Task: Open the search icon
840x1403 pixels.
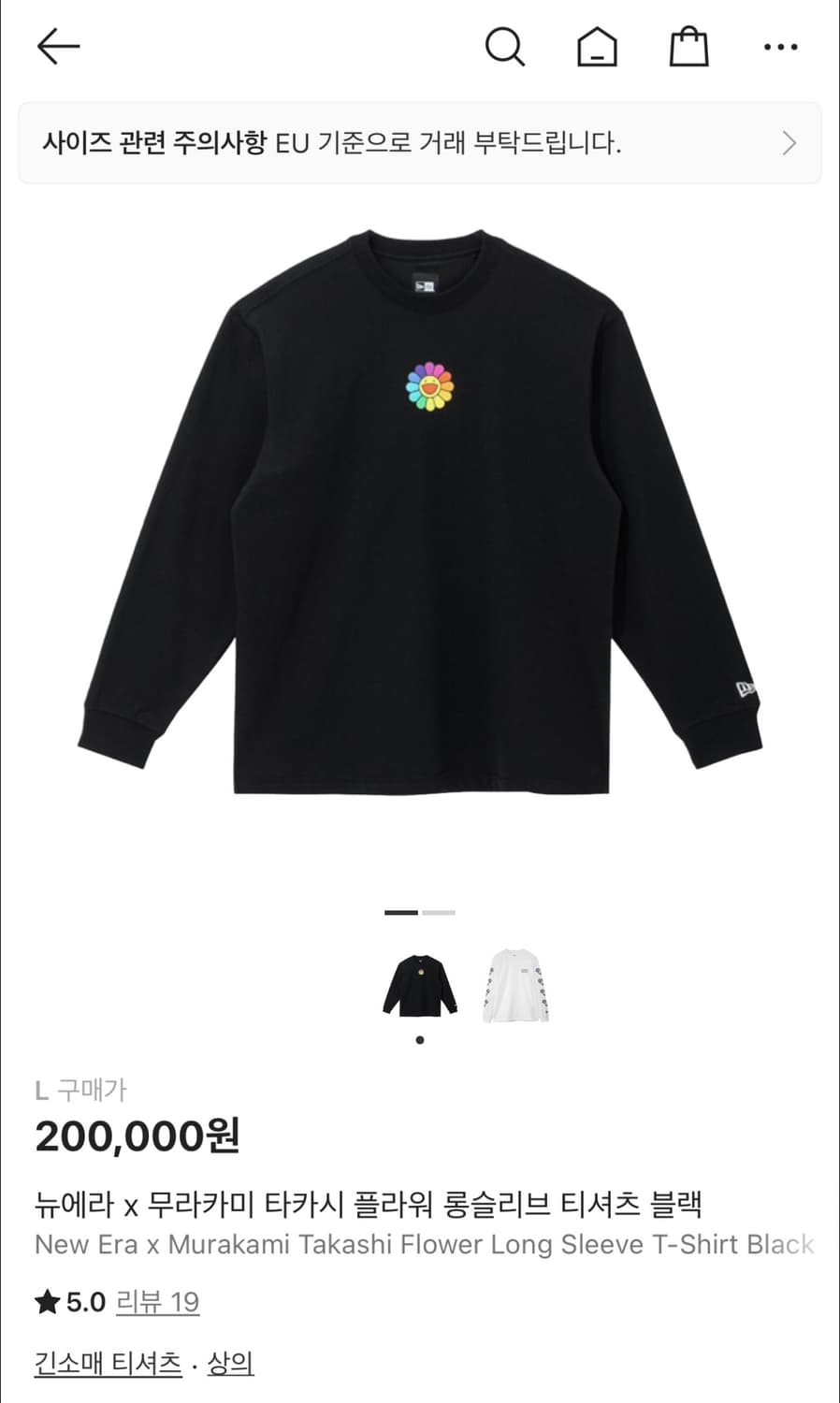Action: coord(505,45)
